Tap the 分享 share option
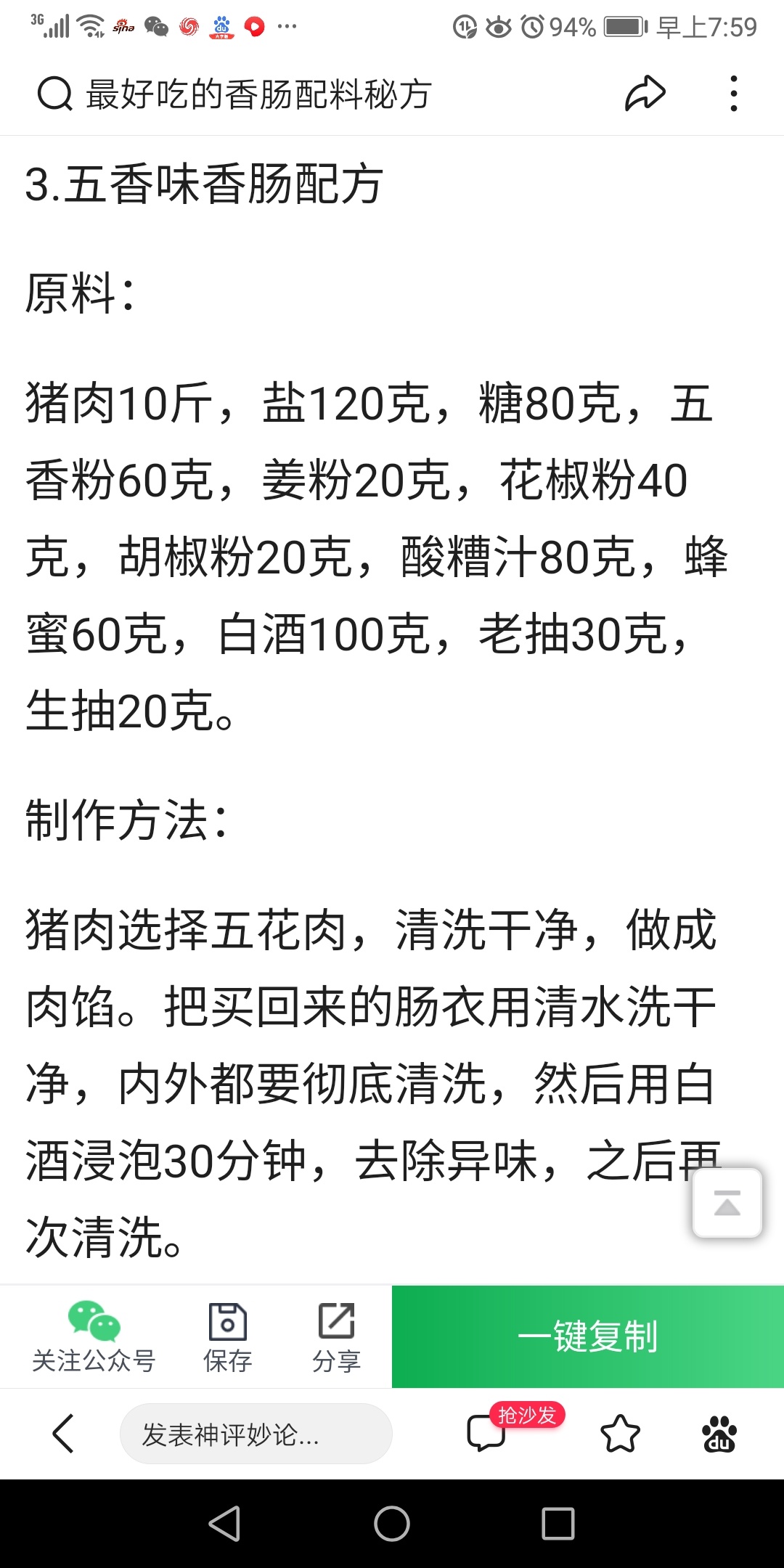The width and height of the screenshot is (784, 1568). click(x=337, y=1337)
